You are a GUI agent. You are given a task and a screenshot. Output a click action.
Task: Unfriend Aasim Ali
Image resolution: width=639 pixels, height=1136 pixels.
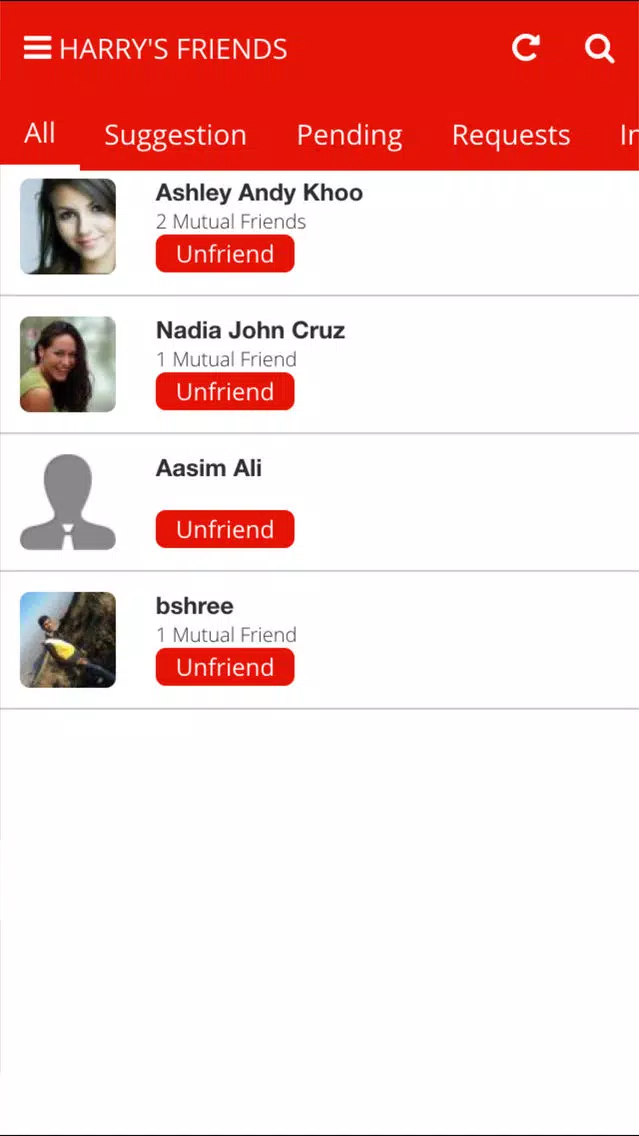tap(225, 529)
